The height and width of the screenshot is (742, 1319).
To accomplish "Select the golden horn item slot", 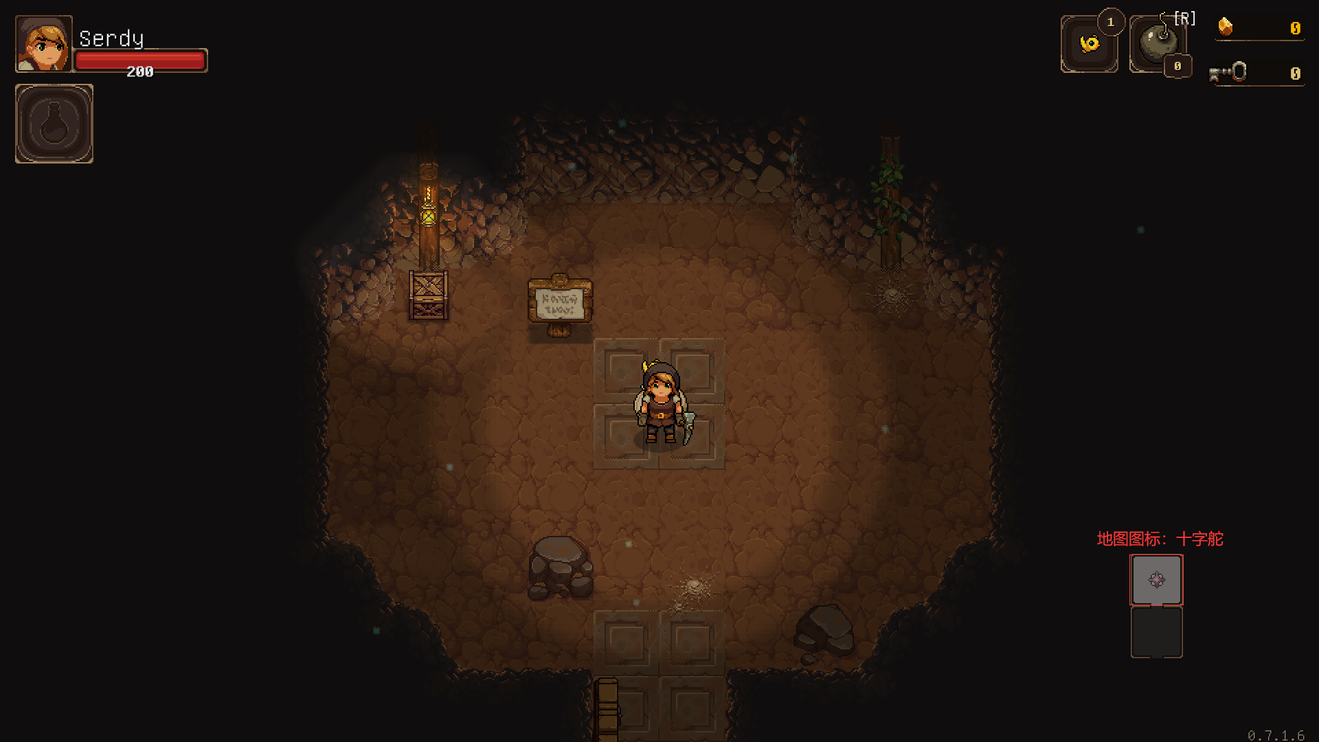I will tap(1089, 45).
